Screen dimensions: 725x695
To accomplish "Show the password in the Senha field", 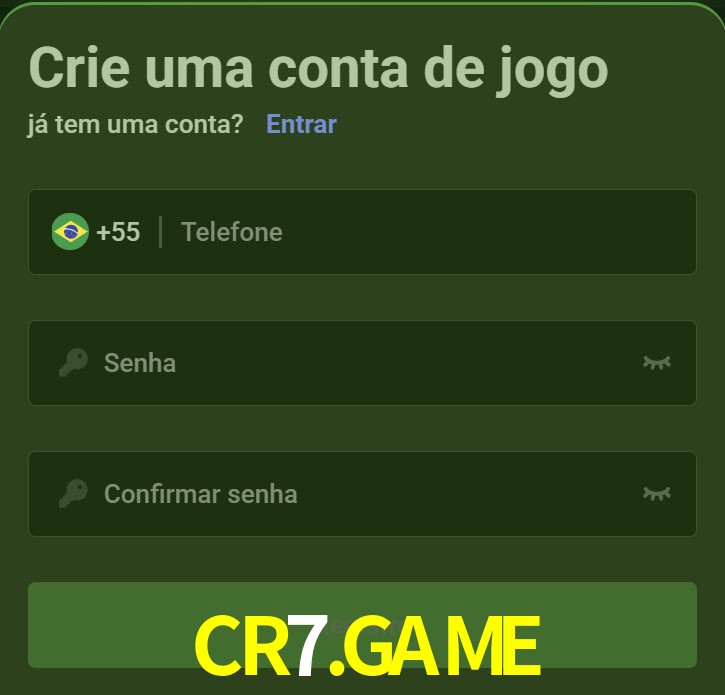I will coord(656,362).
